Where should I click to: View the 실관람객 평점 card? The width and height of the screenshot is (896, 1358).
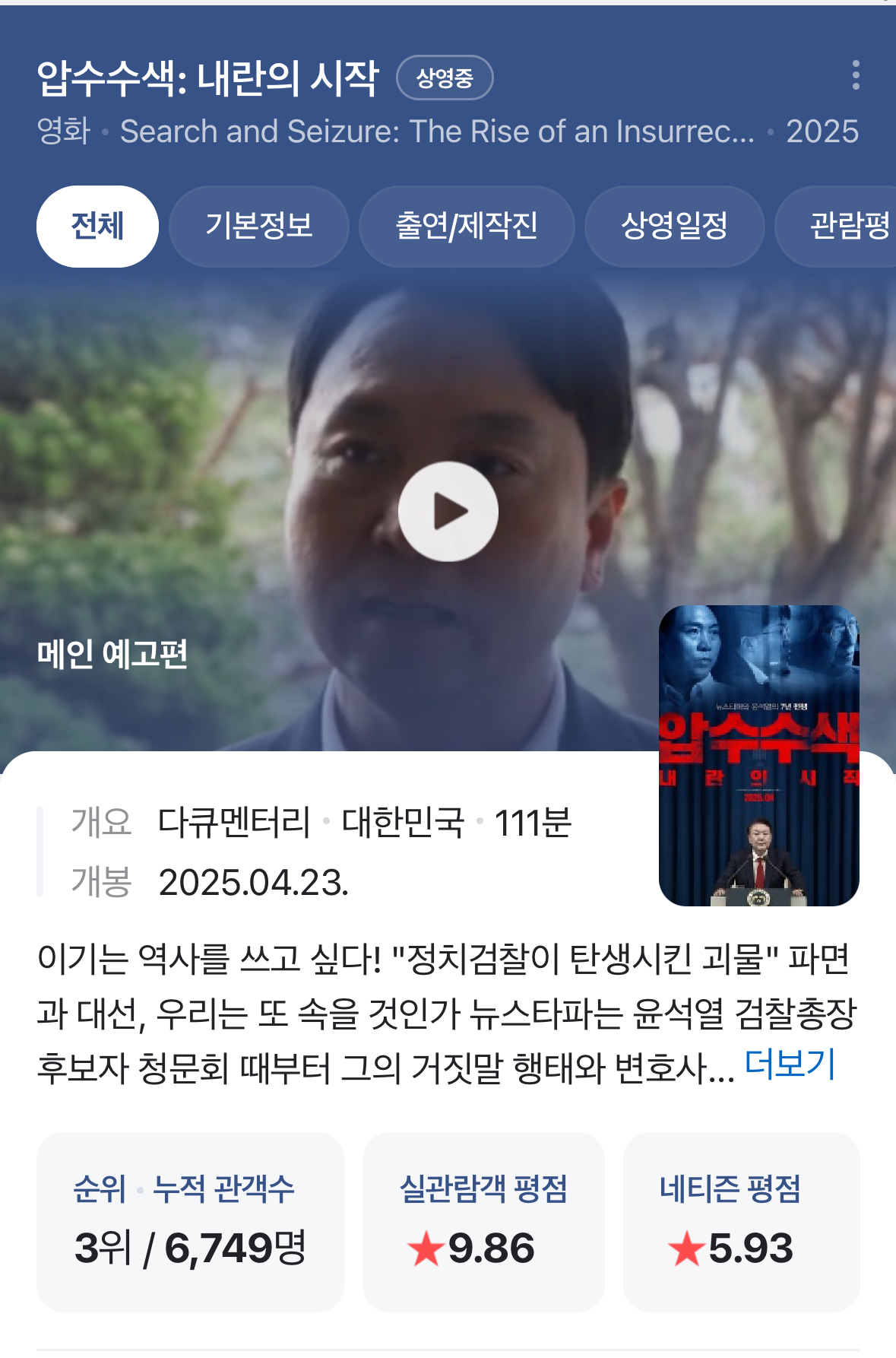coord(483,1221)
